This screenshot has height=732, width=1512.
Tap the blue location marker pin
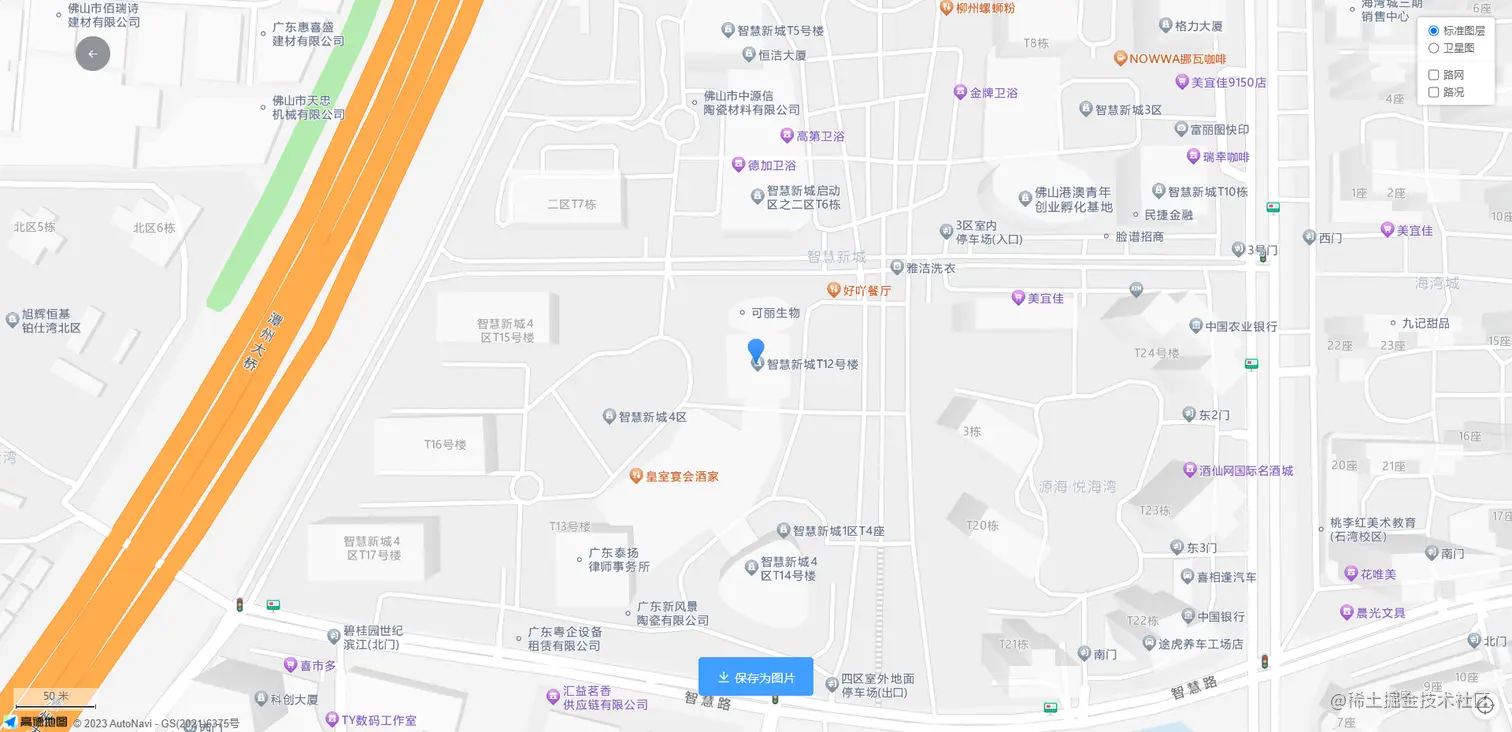(x=756, y=350)
